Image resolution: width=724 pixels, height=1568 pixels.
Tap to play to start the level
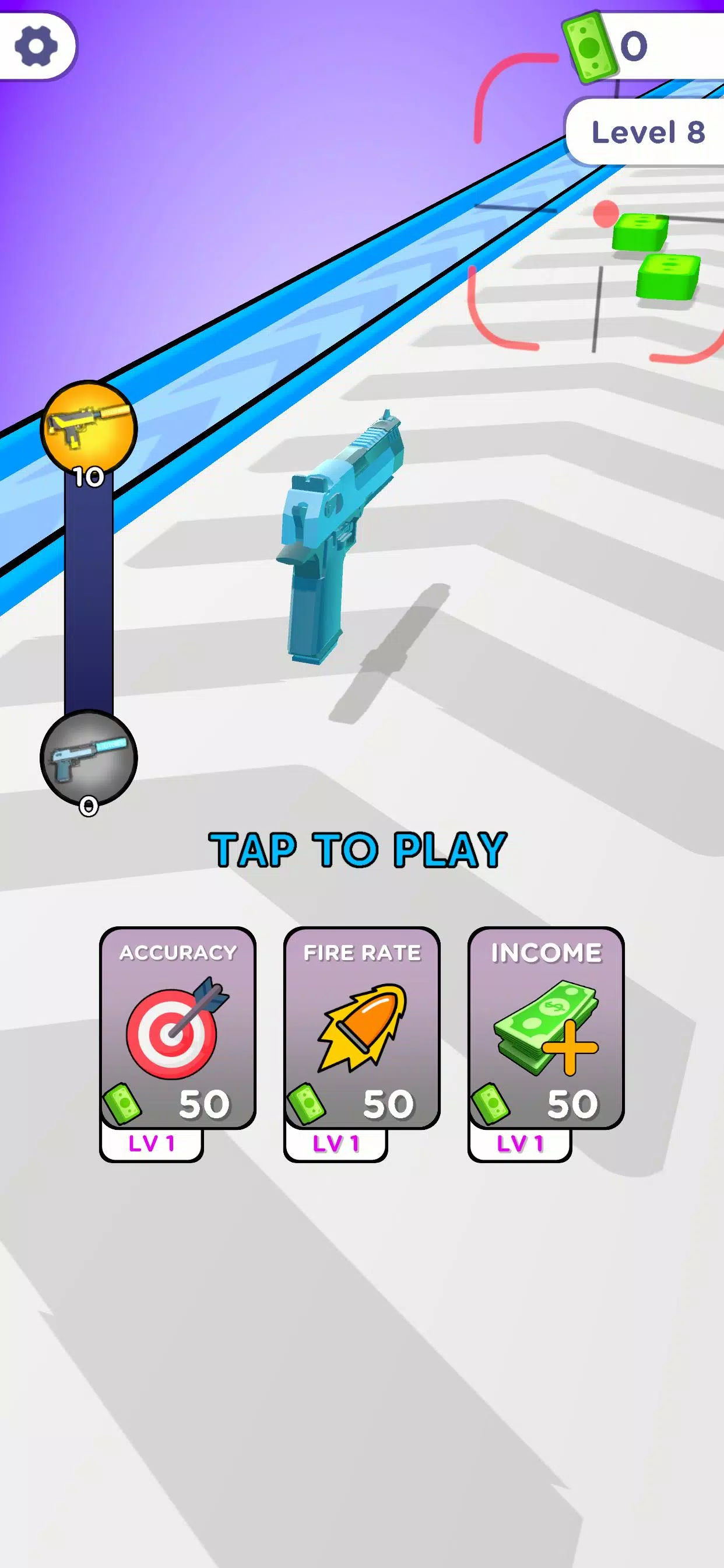tap(358, 849)
